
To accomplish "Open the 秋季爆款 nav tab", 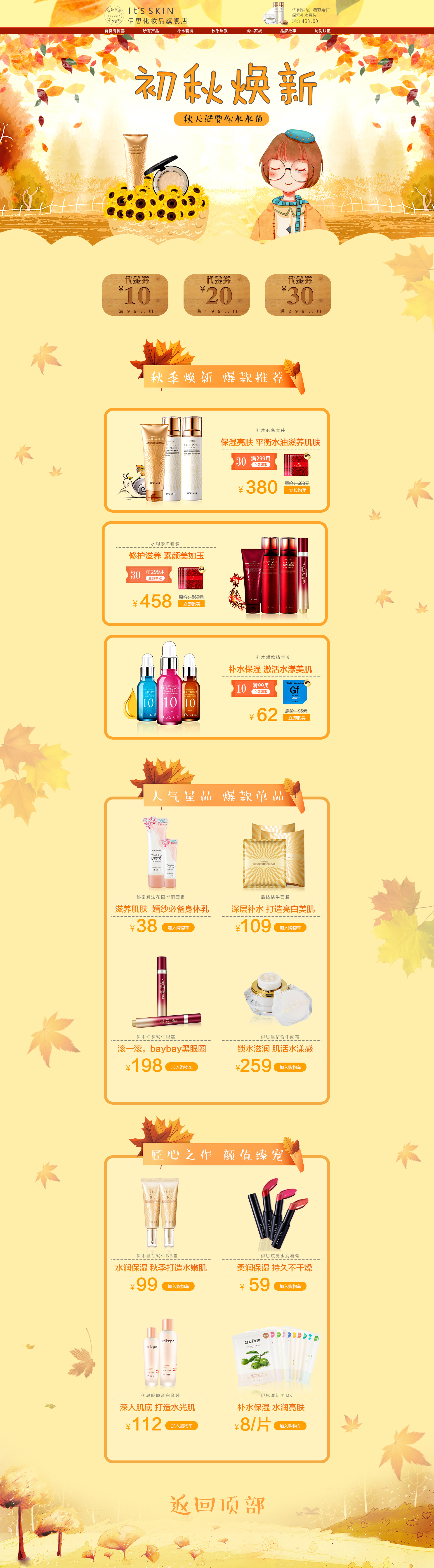I will (x=220, y=31).
